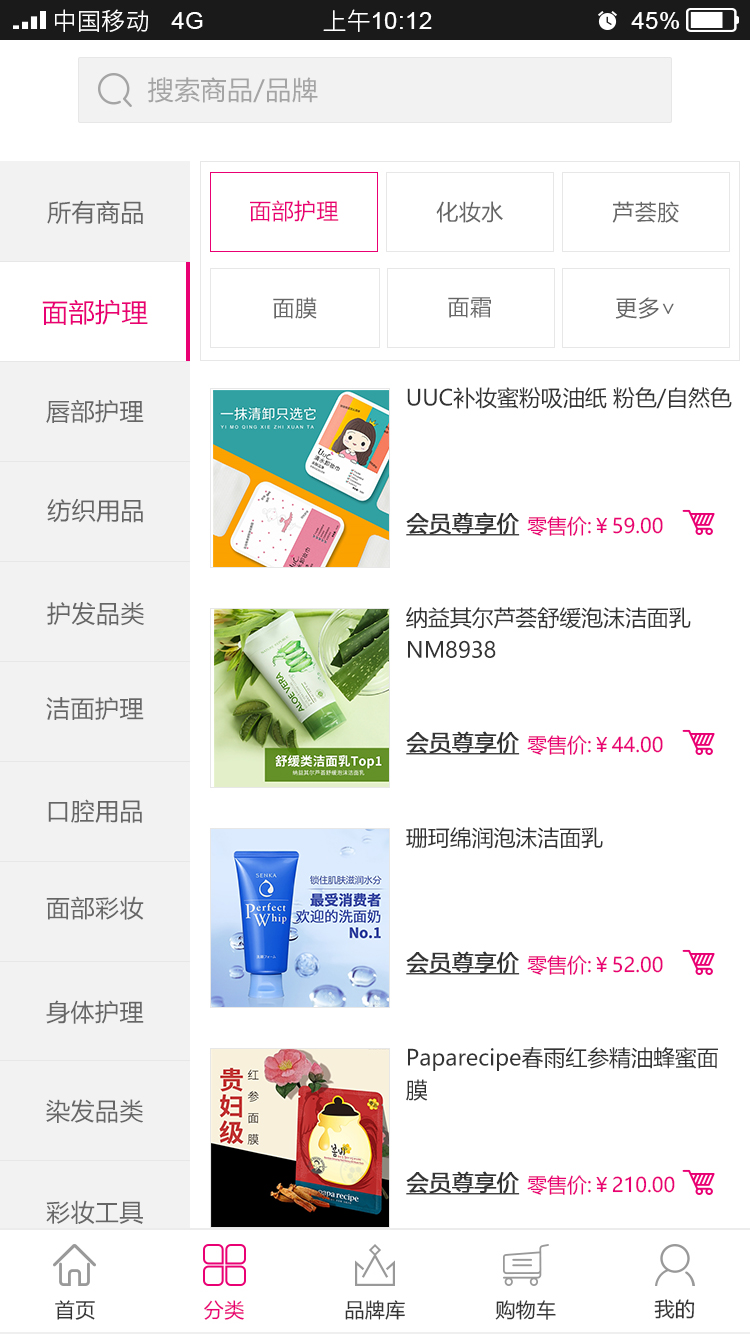Screen dimensions: 750x1334
Task: Choose the 芦荟胶 subcategory
Action: [645, 211]
